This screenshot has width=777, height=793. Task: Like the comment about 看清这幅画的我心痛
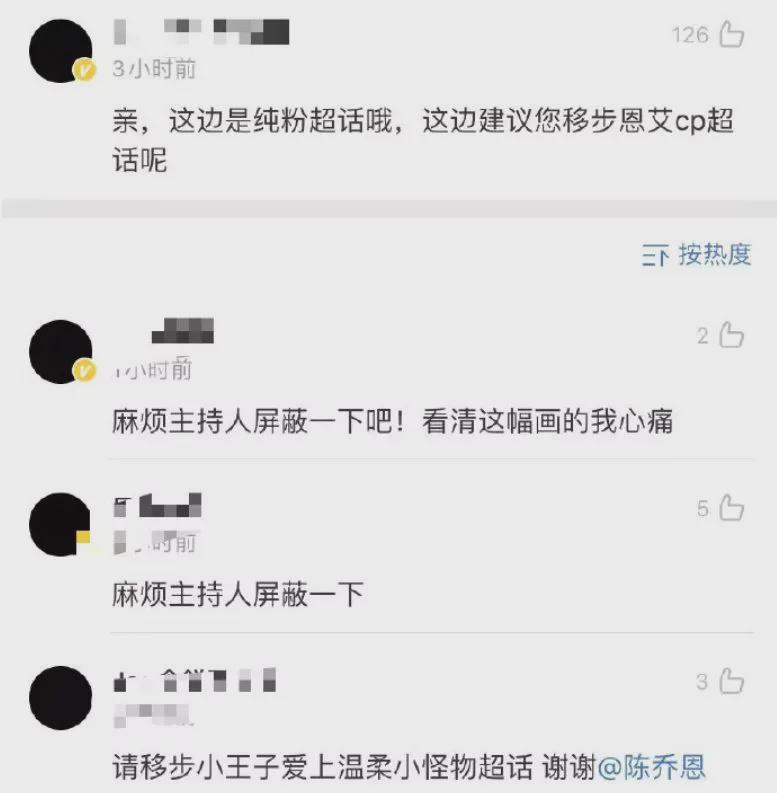[732, 336]
